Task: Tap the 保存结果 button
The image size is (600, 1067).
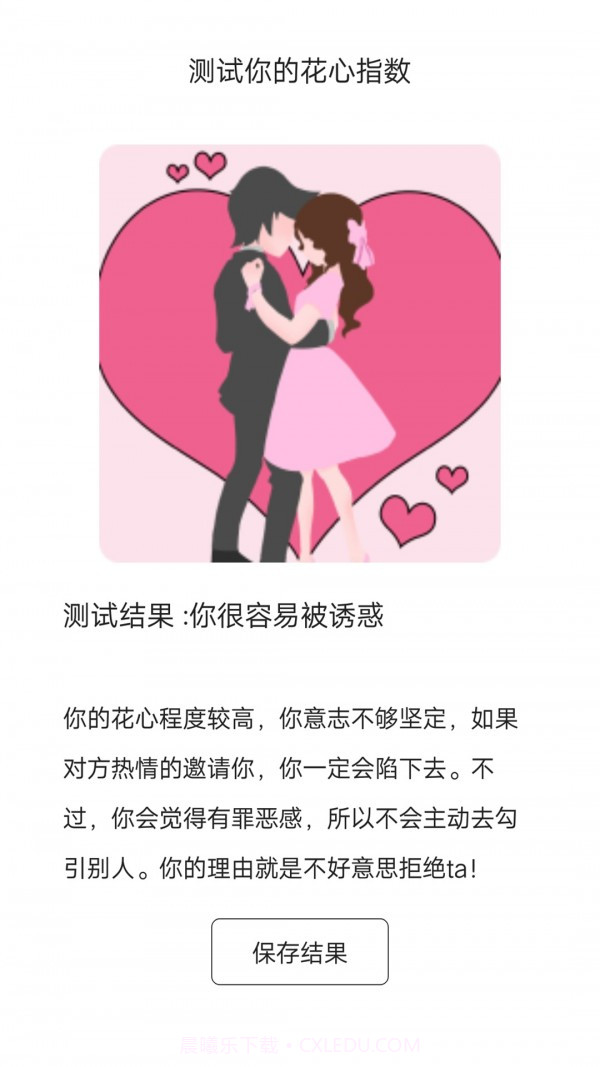Action: pyautogui.click(x=299, y=951)
